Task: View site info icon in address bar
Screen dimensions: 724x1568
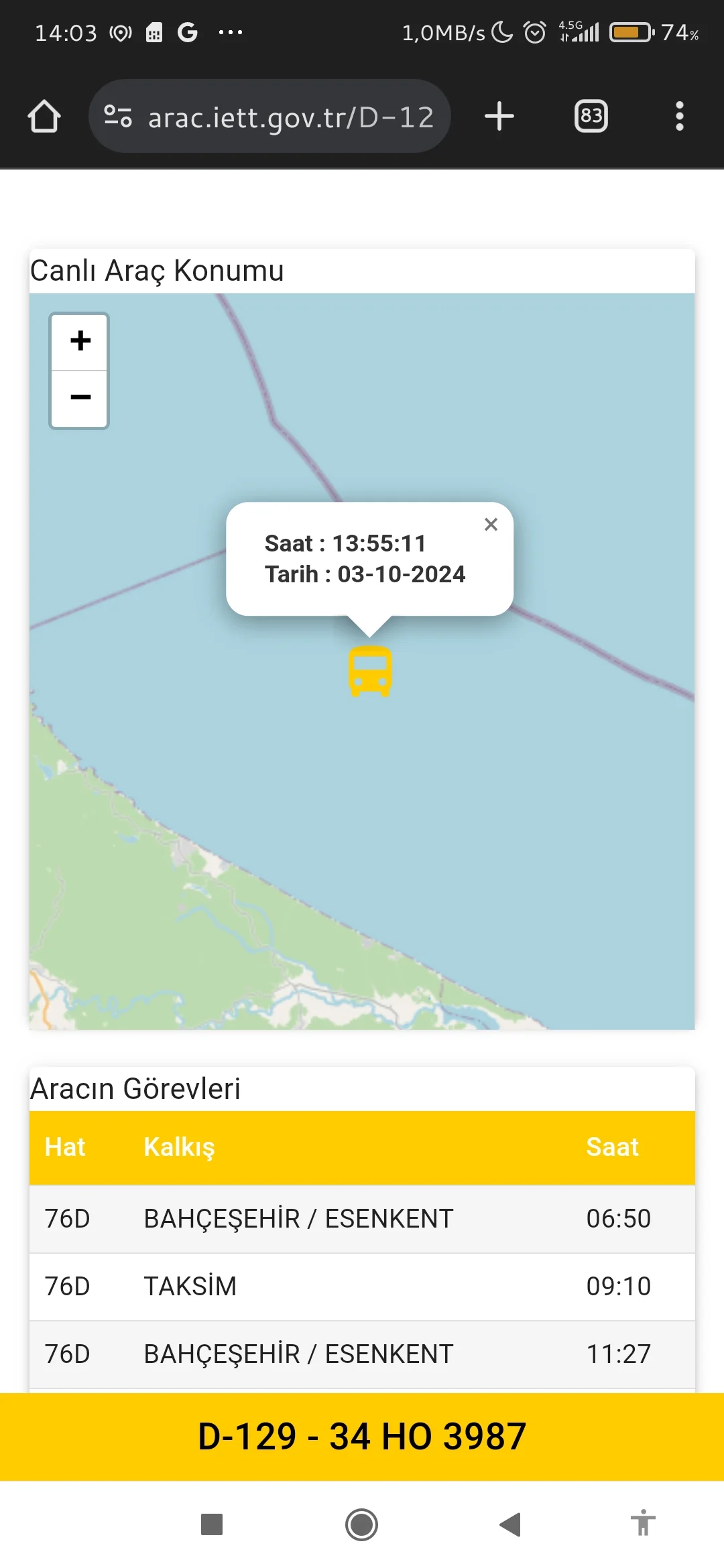Action: [x=118, y=117]
